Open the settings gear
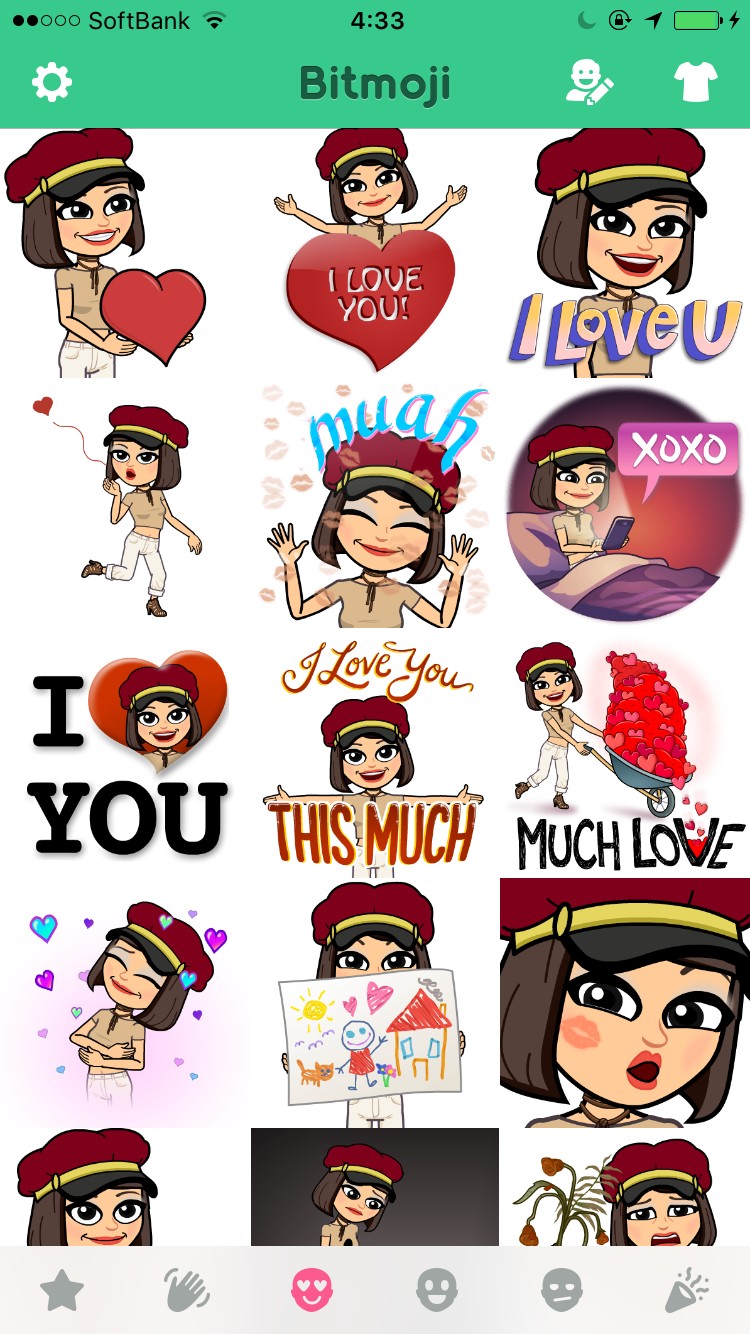Viewport: 750px width, 1334px height. (52, 82)
